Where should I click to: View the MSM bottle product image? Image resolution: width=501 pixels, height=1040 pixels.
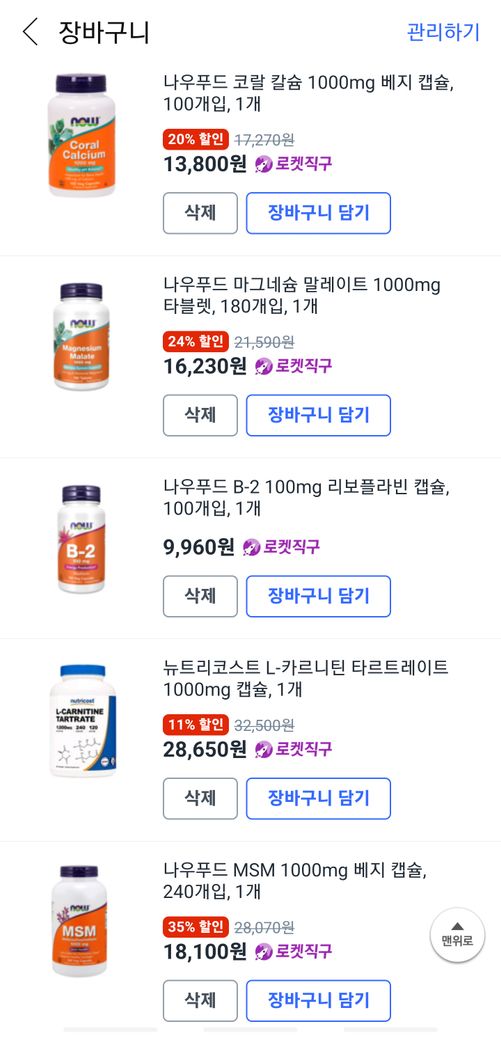click(x=80, y=921)
